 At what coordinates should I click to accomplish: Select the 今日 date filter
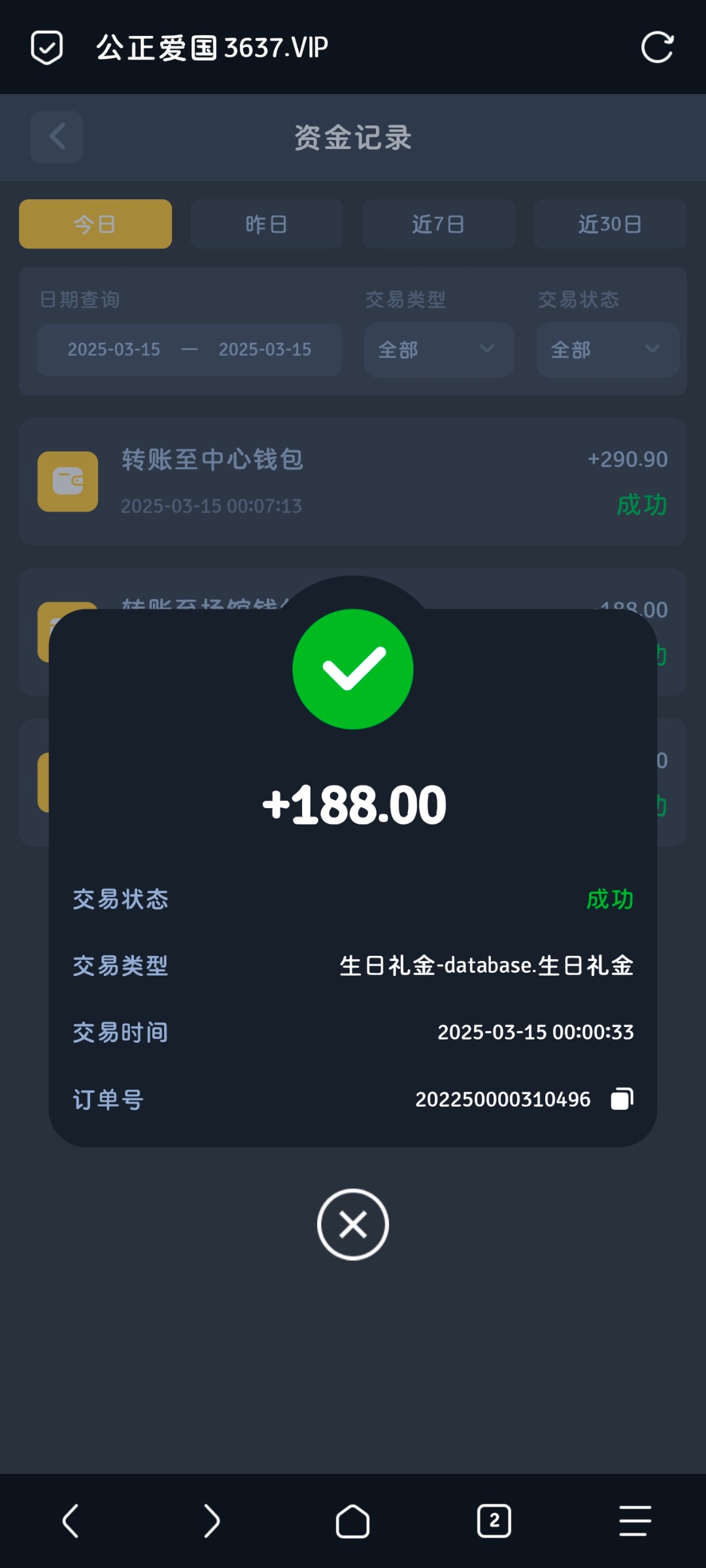[95, 224]
